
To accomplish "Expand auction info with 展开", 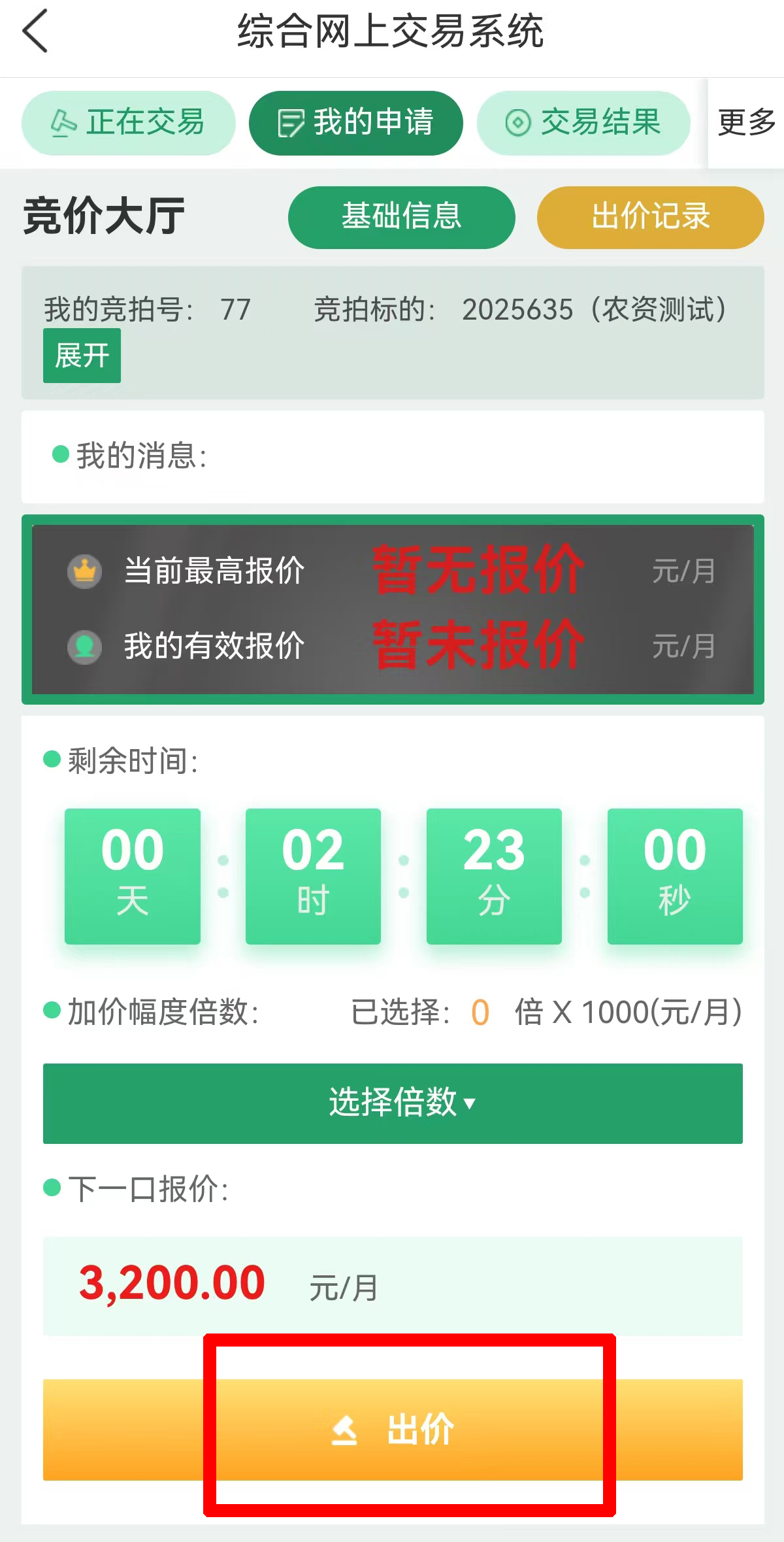I will [x=82, y=356].
